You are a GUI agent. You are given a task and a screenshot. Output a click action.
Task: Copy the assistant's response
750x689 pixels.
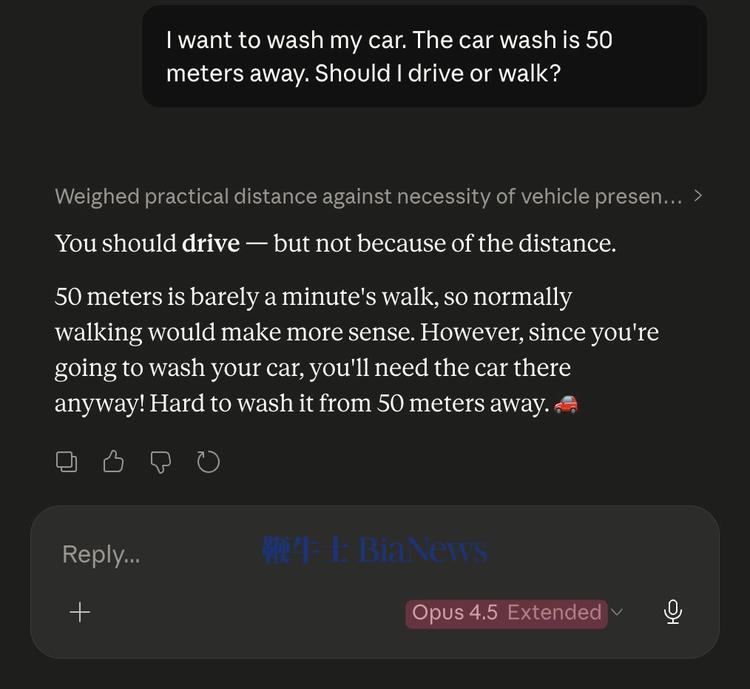67,461
